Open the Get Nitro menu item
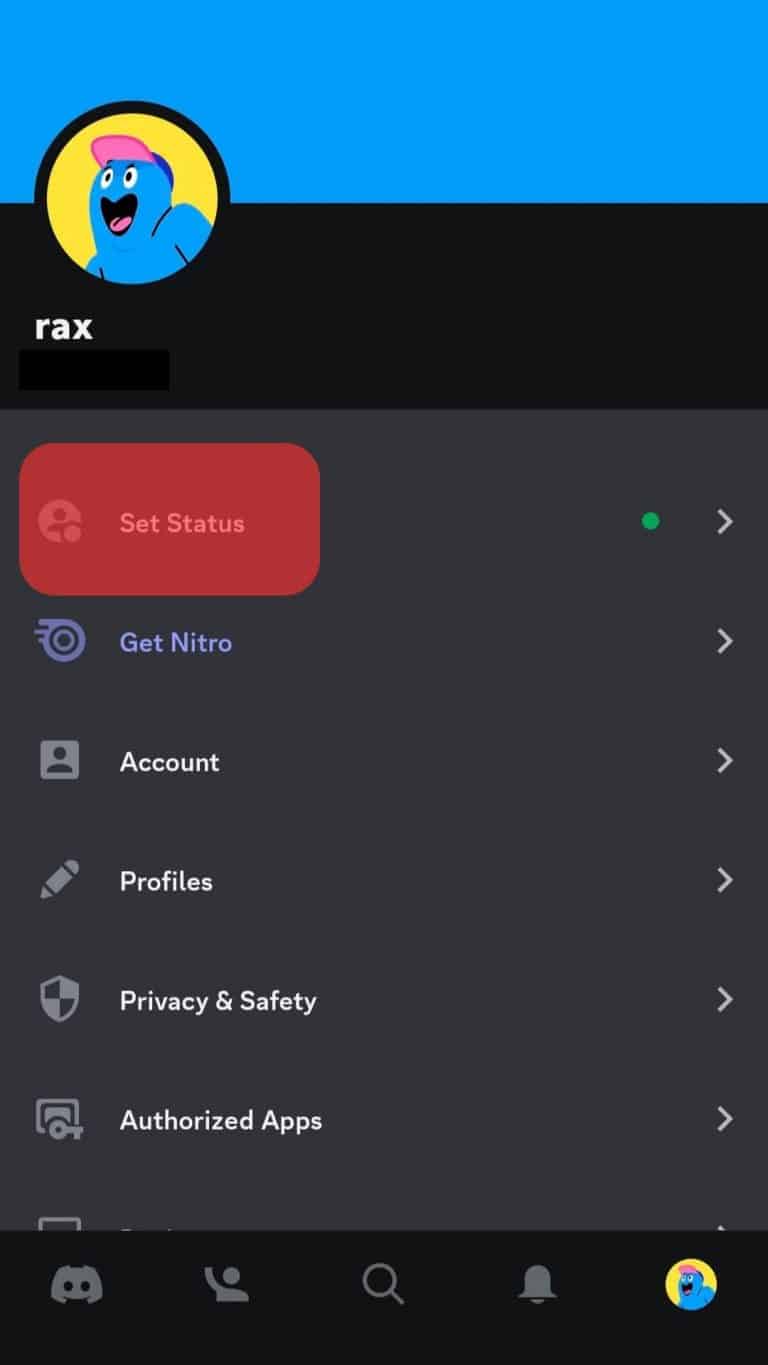Viewport: 768px width, 1365px height. [x=176, y=641]
